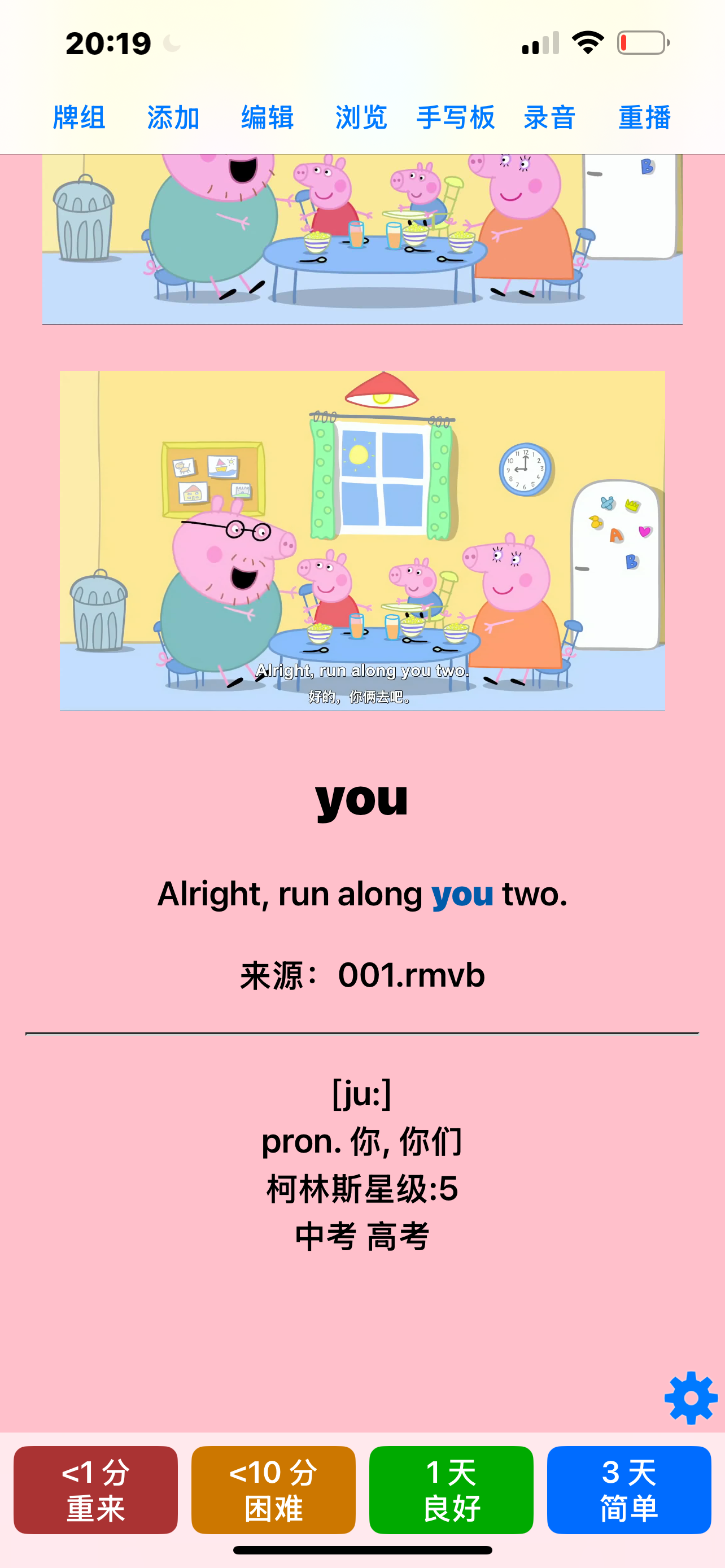Tap 添加 to add a card
725x1568 pixels.
pyautogui.click(x=173, y=117)
